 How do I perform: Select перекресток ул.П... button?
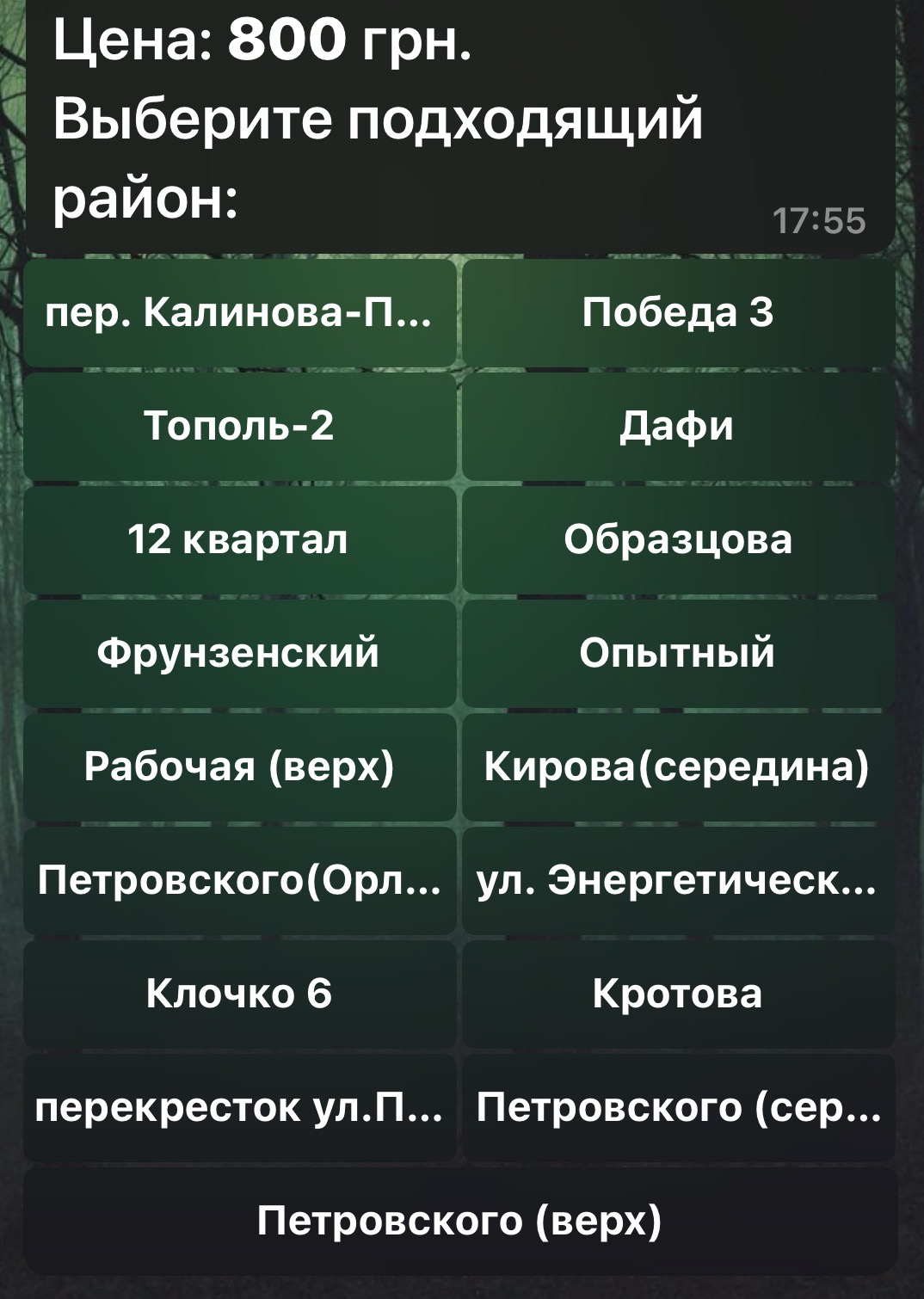click(x=239, y=1107)
